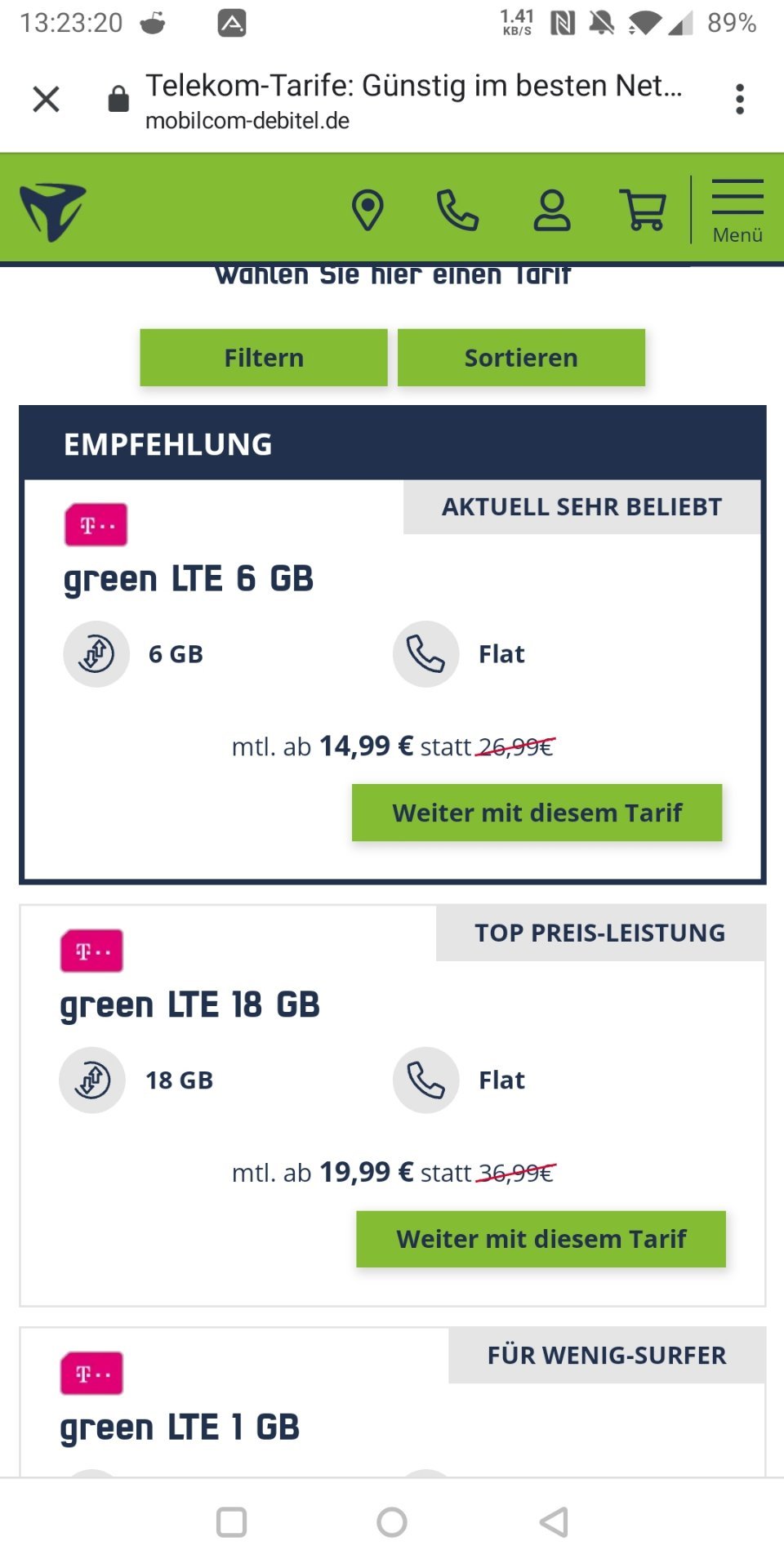Continue with the green LTE 6 GB tariff
This screenshot has height=1568, width=784.
point(537,813)
